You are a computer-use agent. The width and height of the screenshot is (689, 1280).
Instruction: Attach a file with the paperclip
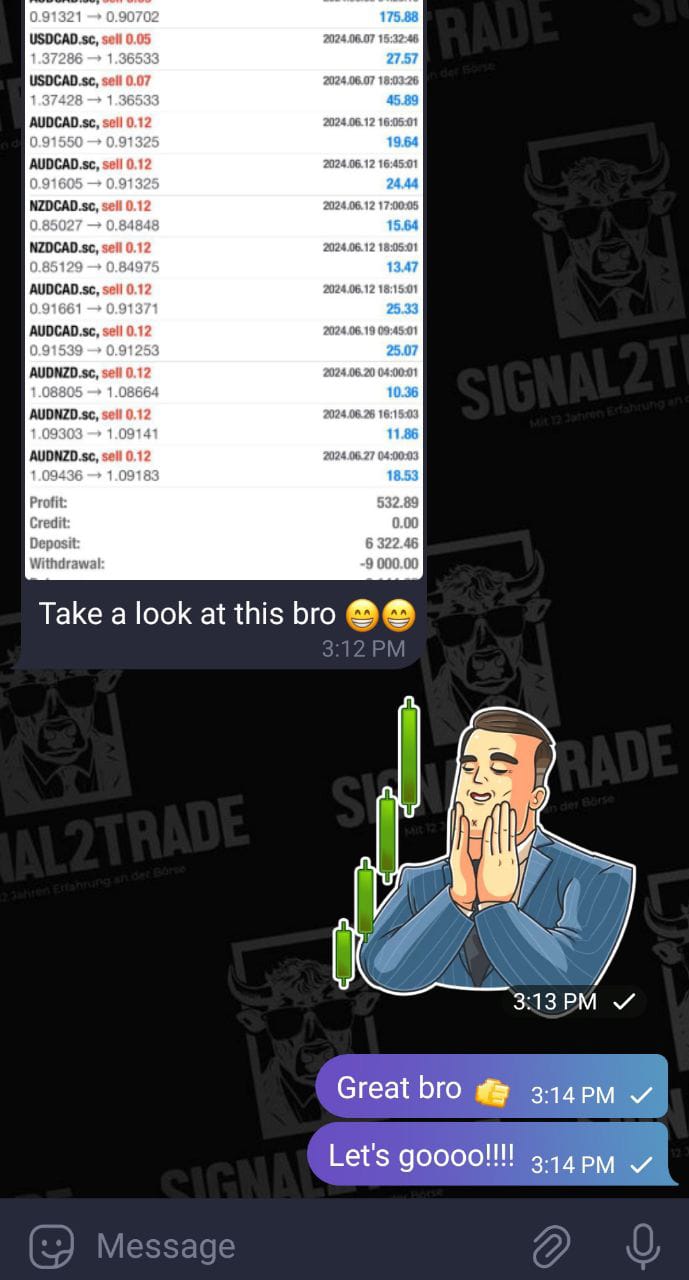pyautogui.click(x=549, y=1246)
